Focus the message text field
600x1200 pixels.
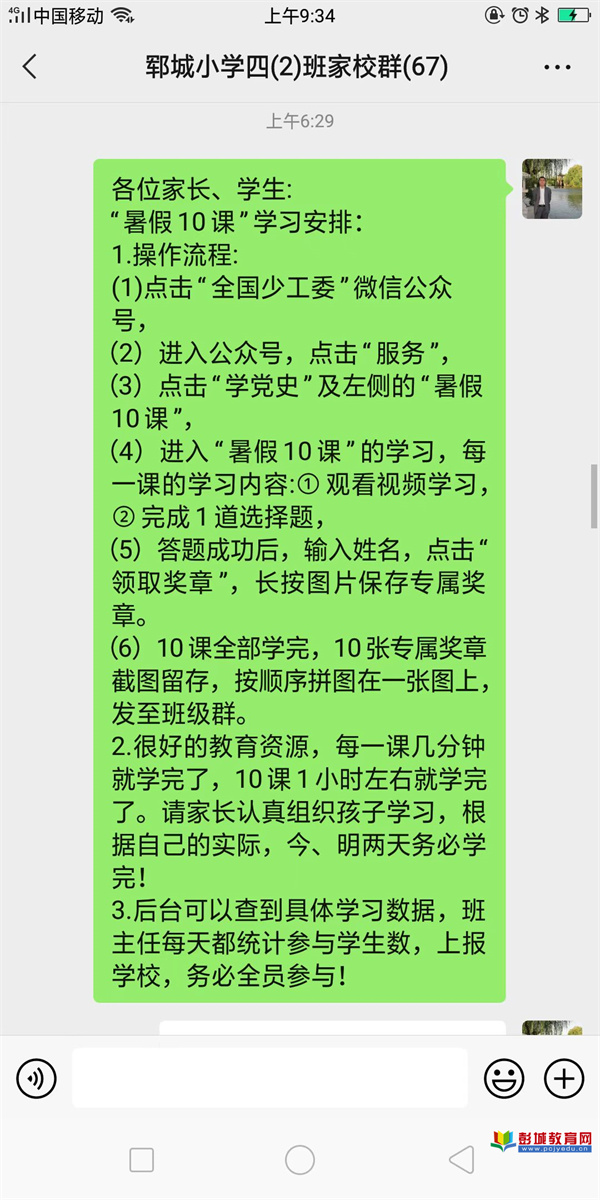click(x=270, y=1078)
